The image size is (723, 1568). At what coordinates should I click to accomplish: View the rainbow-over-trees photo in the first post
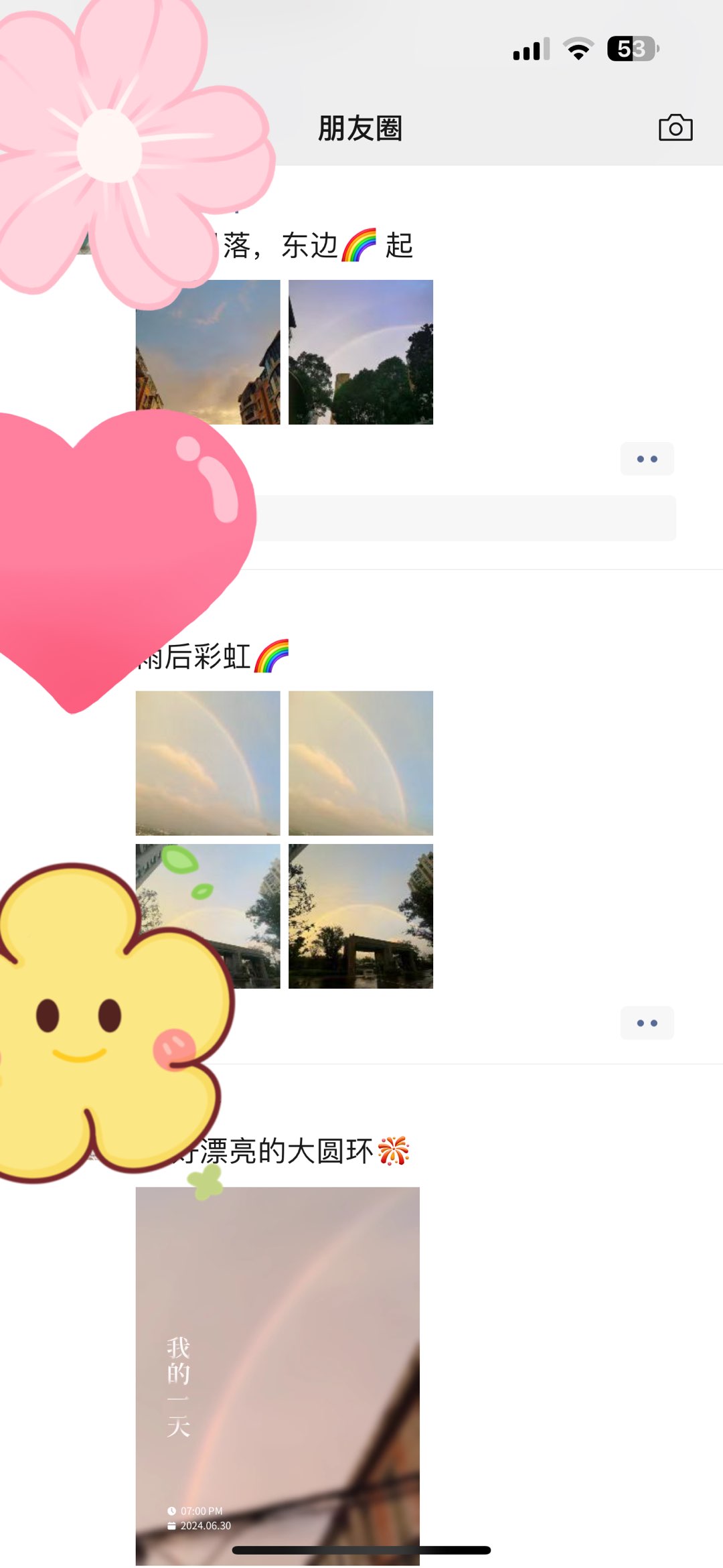[x=360, y=352]
